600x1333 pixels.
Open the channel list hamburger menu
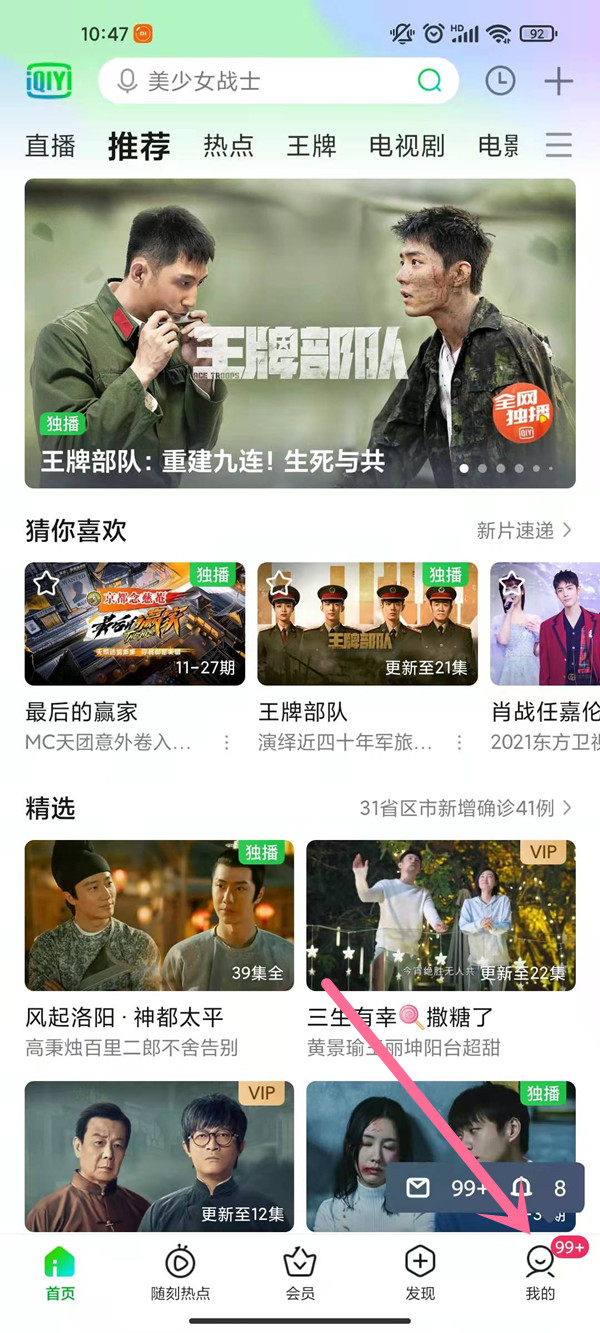pyautogui.click(x=558, y=145)
